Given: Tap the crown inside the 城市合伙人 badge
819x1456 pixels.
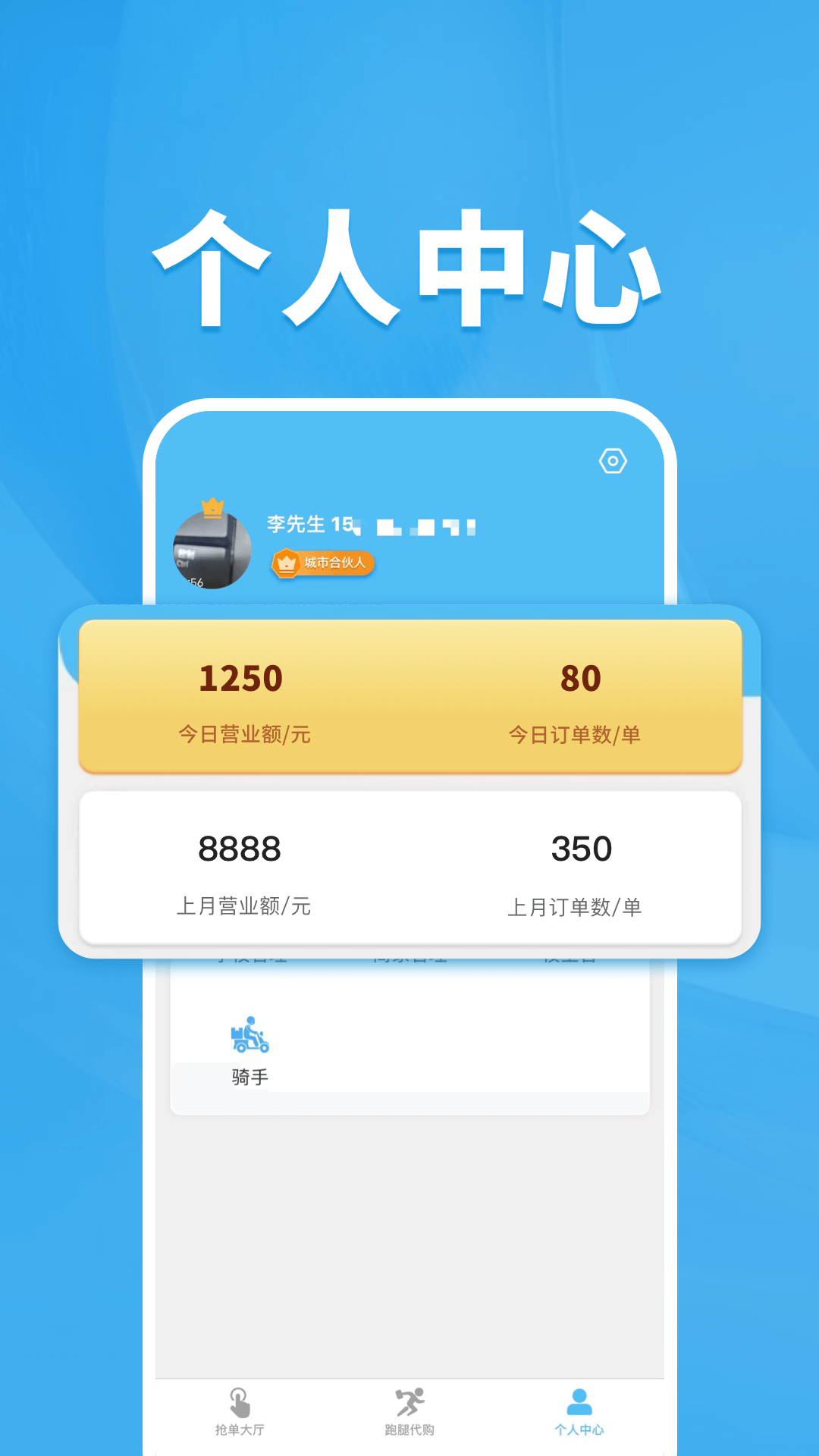Looking at the screenshot, I should point(287,564).
